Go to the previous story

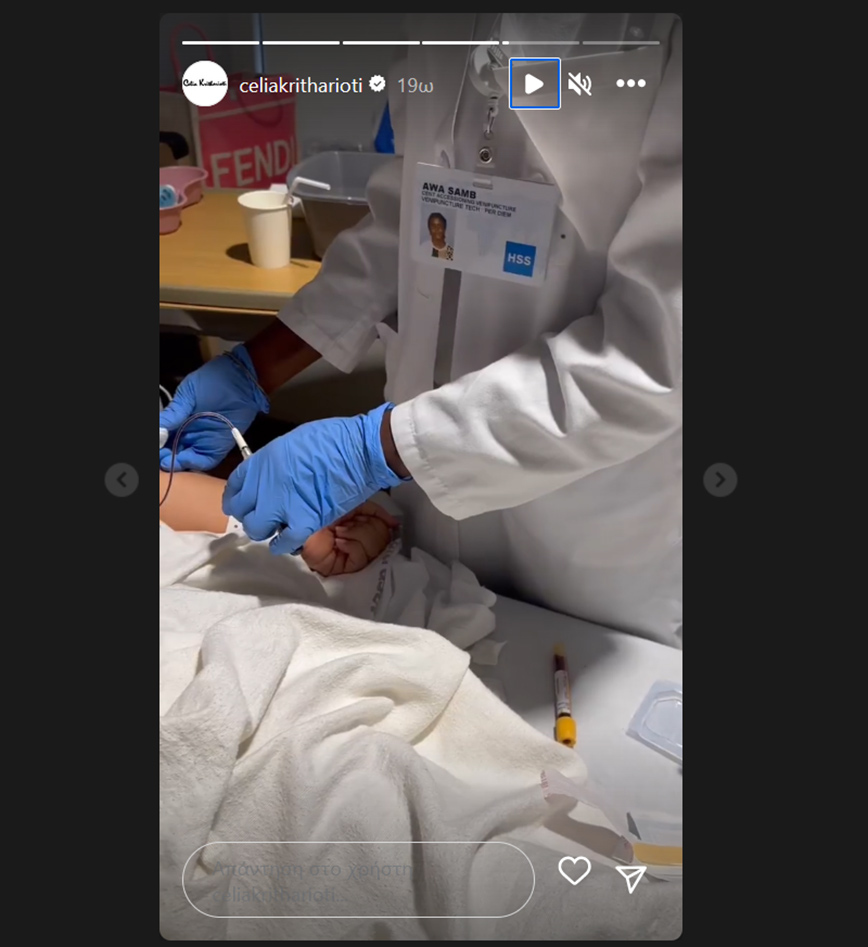(121, 480)
